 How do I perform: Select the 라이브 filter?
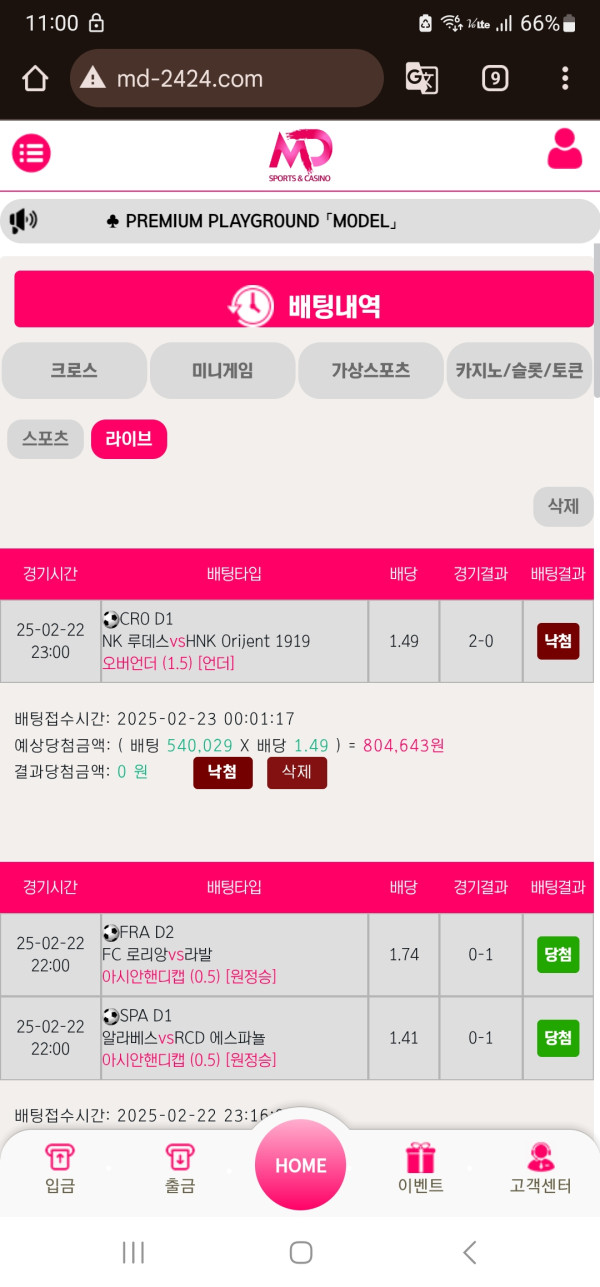pyautogui.click(x=128, y=439)
